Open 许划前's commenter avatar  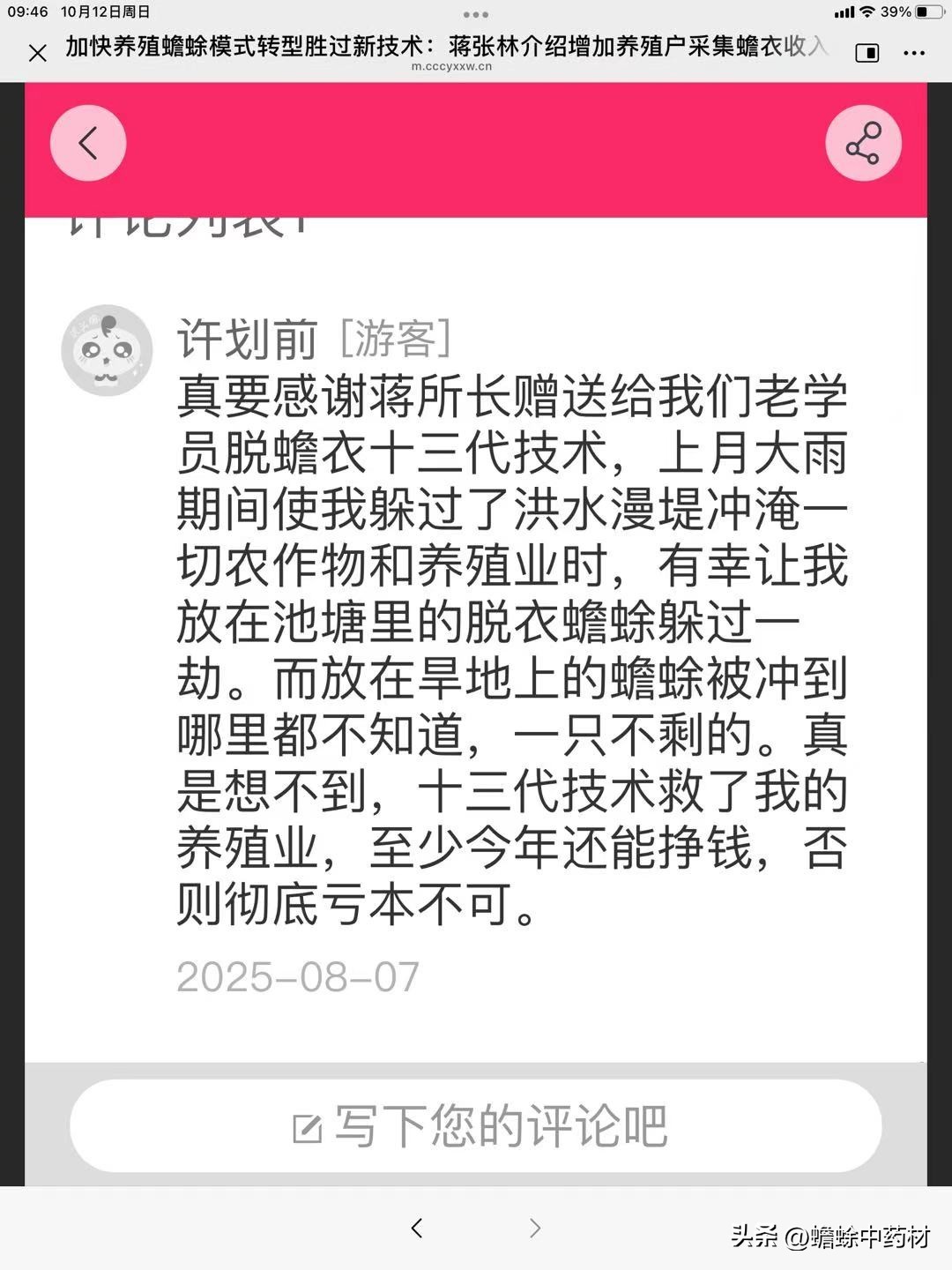coord(107,350)
